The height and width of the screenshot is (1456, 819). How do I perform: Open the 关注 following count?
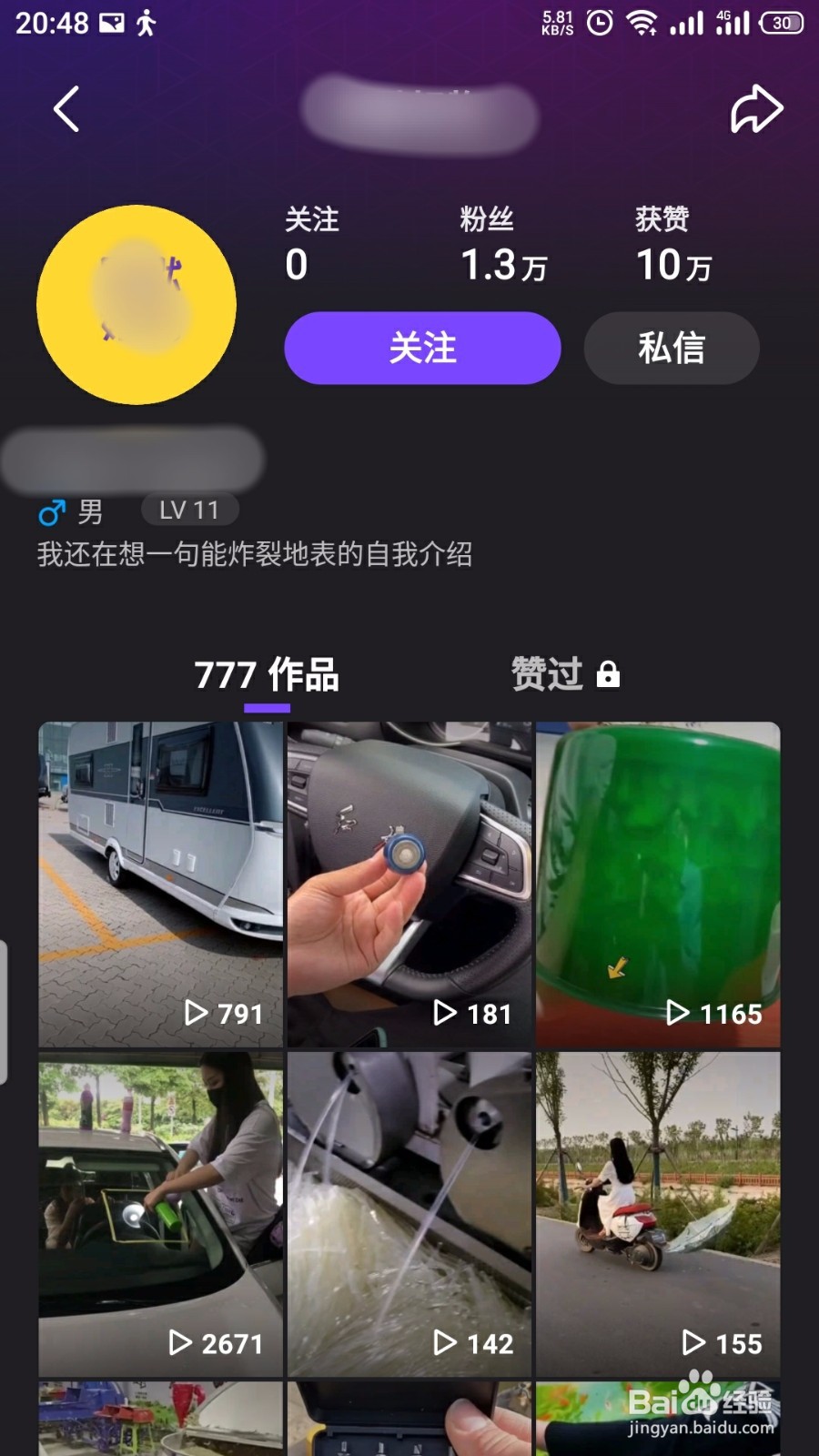pos(311,246)
